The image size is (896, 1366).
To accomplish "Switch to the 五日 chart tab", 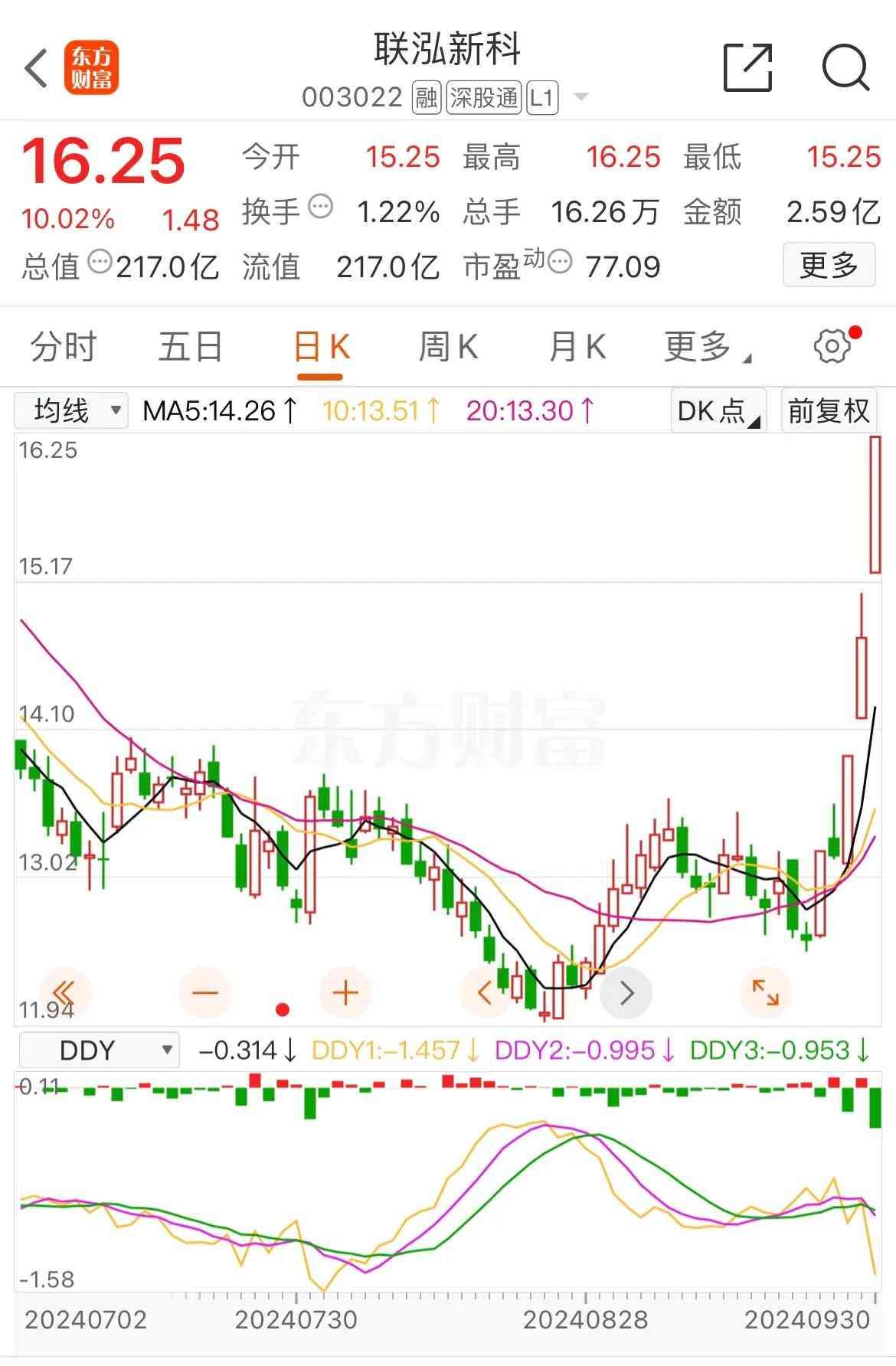I will (x=190, y=347).
